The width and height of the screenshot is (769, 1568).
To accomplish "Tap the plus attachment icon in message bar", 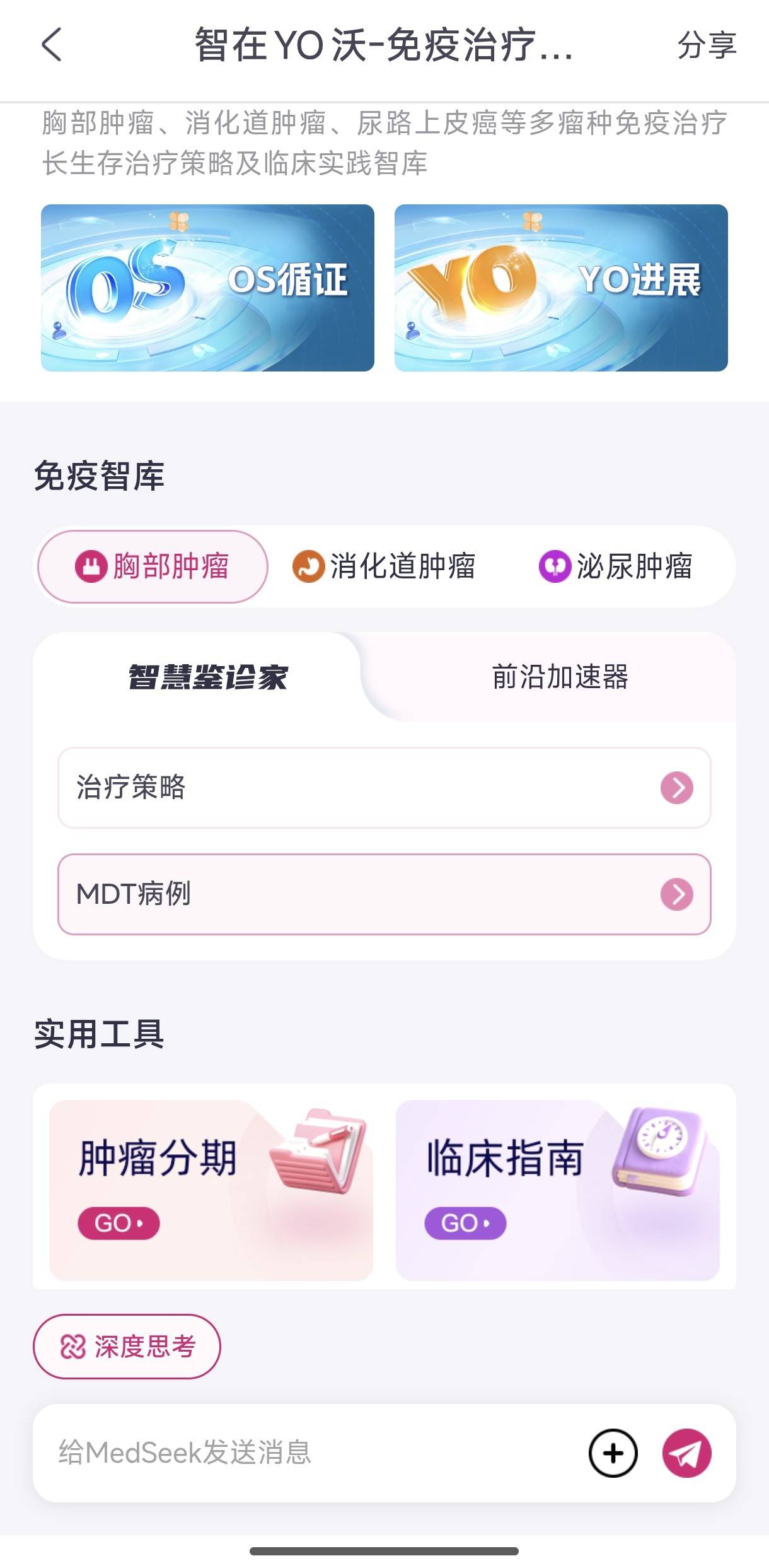I will (x=612, y=1453).
